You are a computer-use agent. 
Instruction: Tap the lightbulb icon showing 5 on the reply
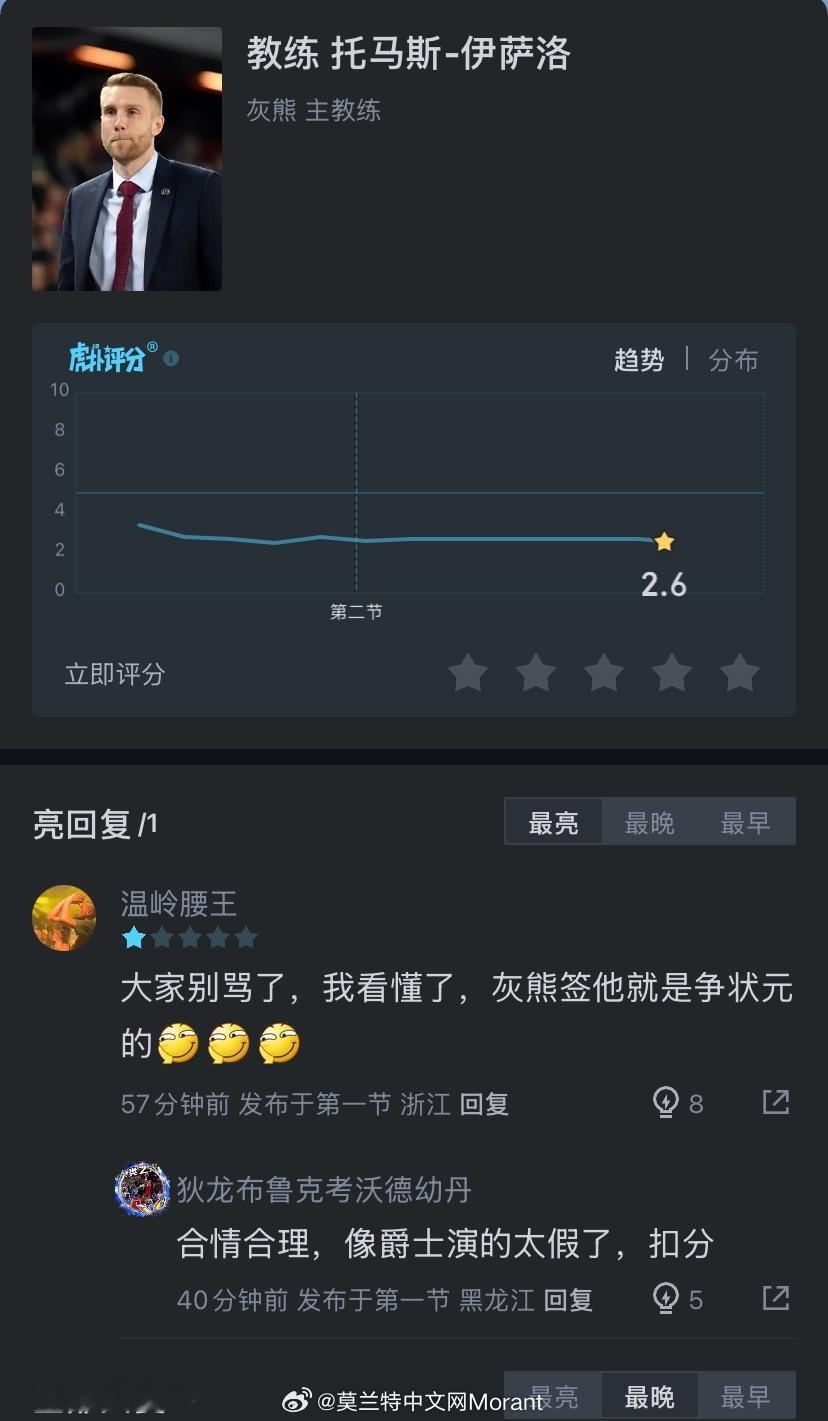[667, 1298]
